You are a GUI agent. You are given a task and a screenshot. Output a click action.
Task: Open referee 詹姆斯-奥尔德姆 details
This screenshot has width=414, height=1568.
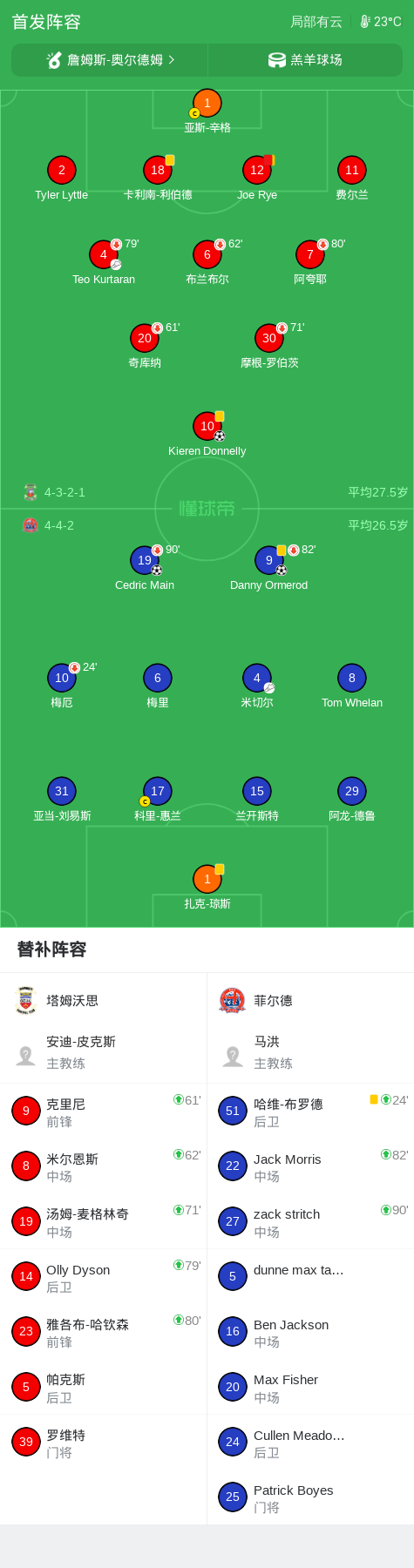110,60
